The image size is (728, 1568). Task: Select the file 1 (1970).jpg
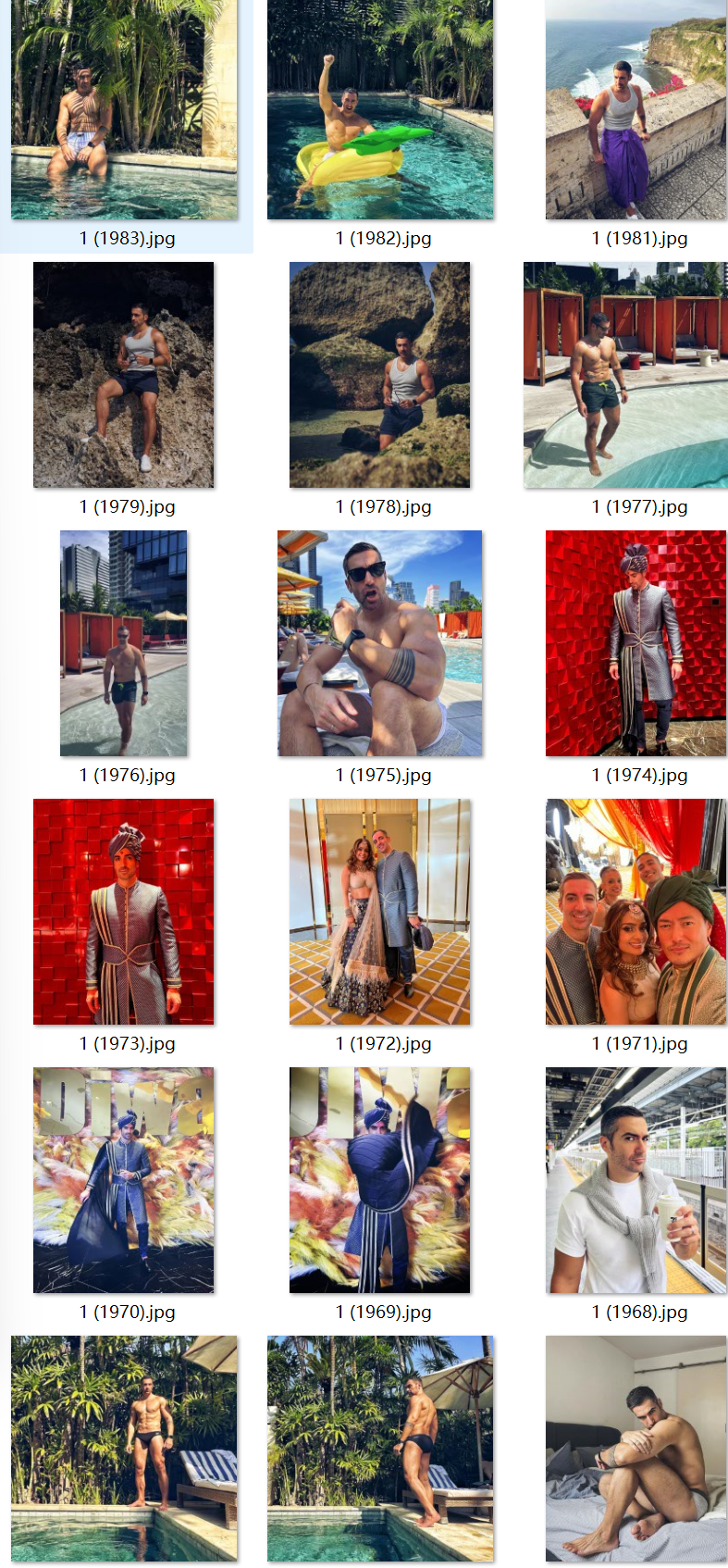point(124,1180)
